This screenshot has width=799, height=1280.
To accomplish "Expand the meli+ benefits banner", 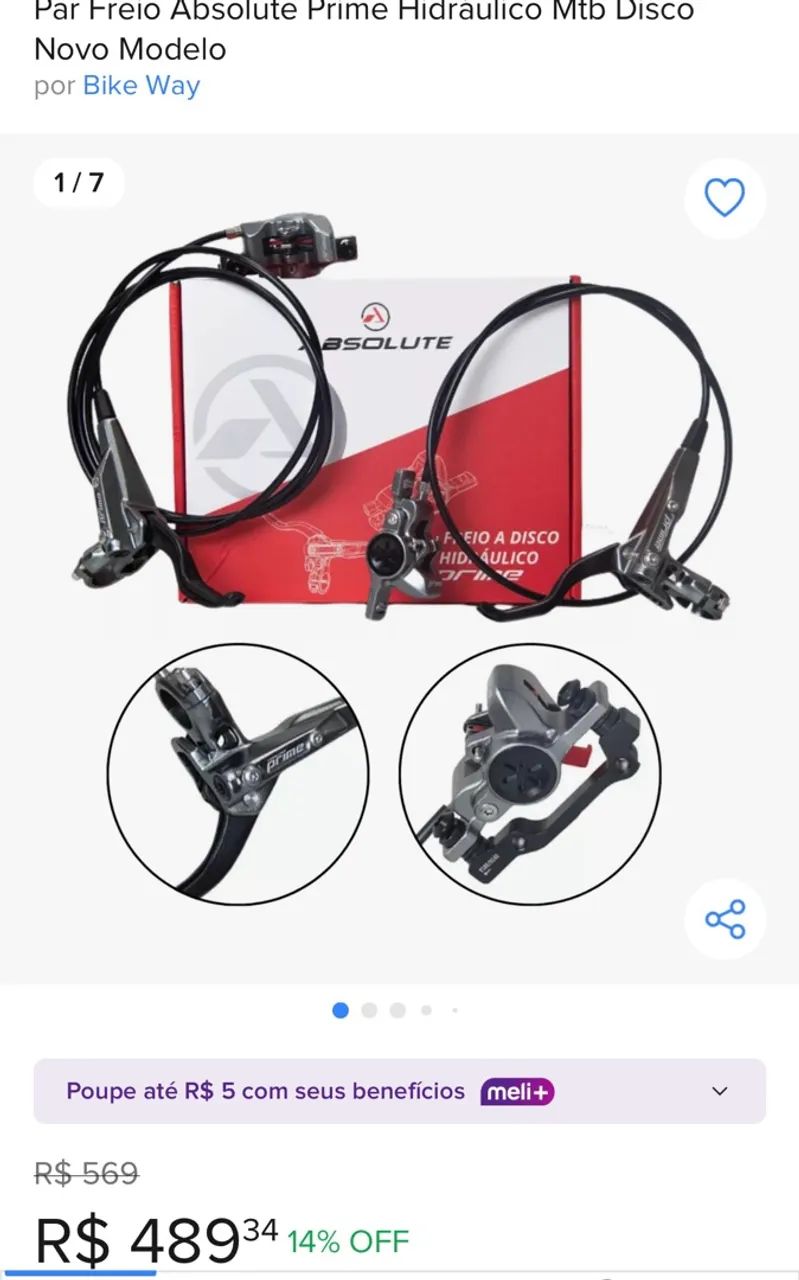I will (x=719, y=1091).
